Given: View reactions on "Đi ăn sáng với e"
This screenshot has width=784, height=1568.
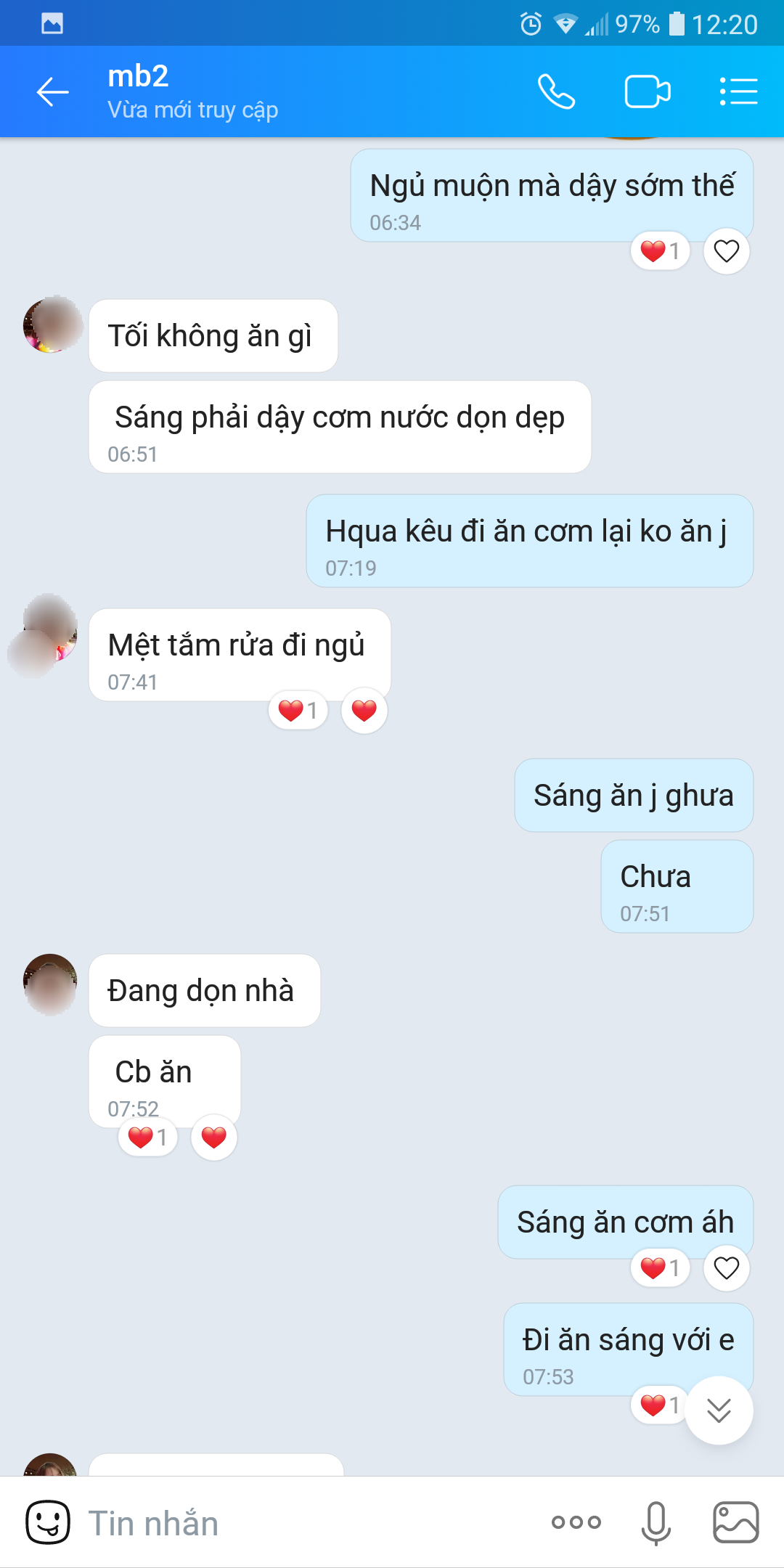Looking at the screenshot, I should pos(659,1405).
